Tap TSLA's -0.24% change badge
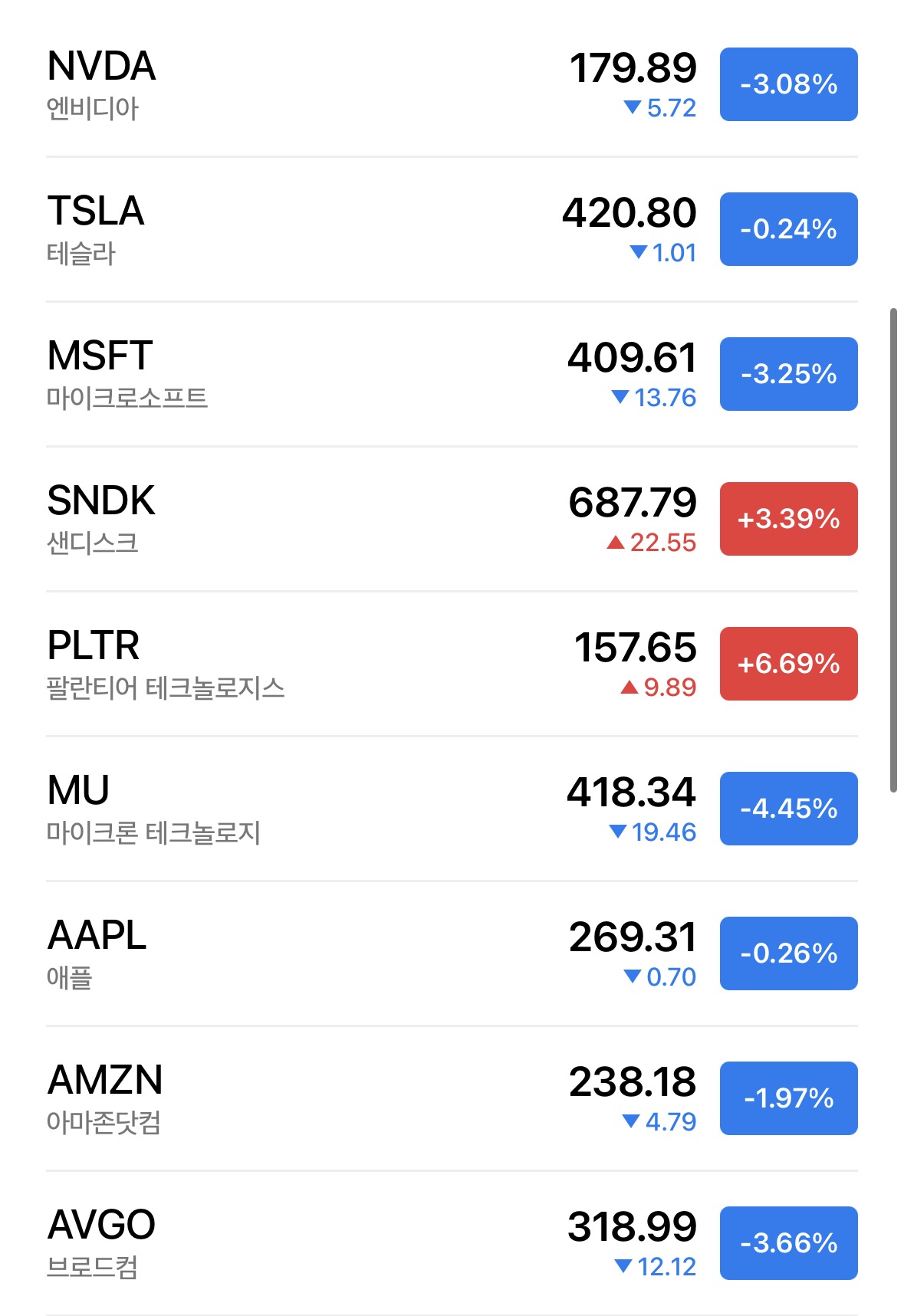Viewport: 904px width, 1316px height. [788, 229]
